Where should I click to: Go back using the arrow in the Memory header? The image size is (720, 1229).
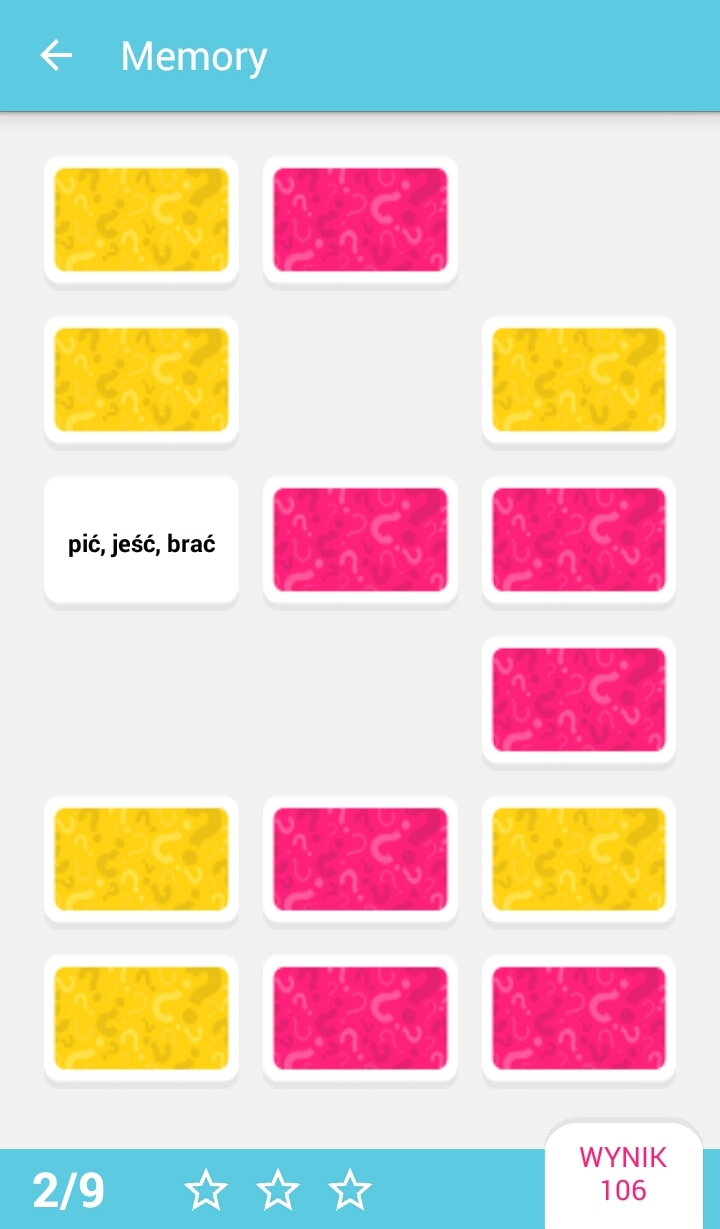tap(56, 56)
